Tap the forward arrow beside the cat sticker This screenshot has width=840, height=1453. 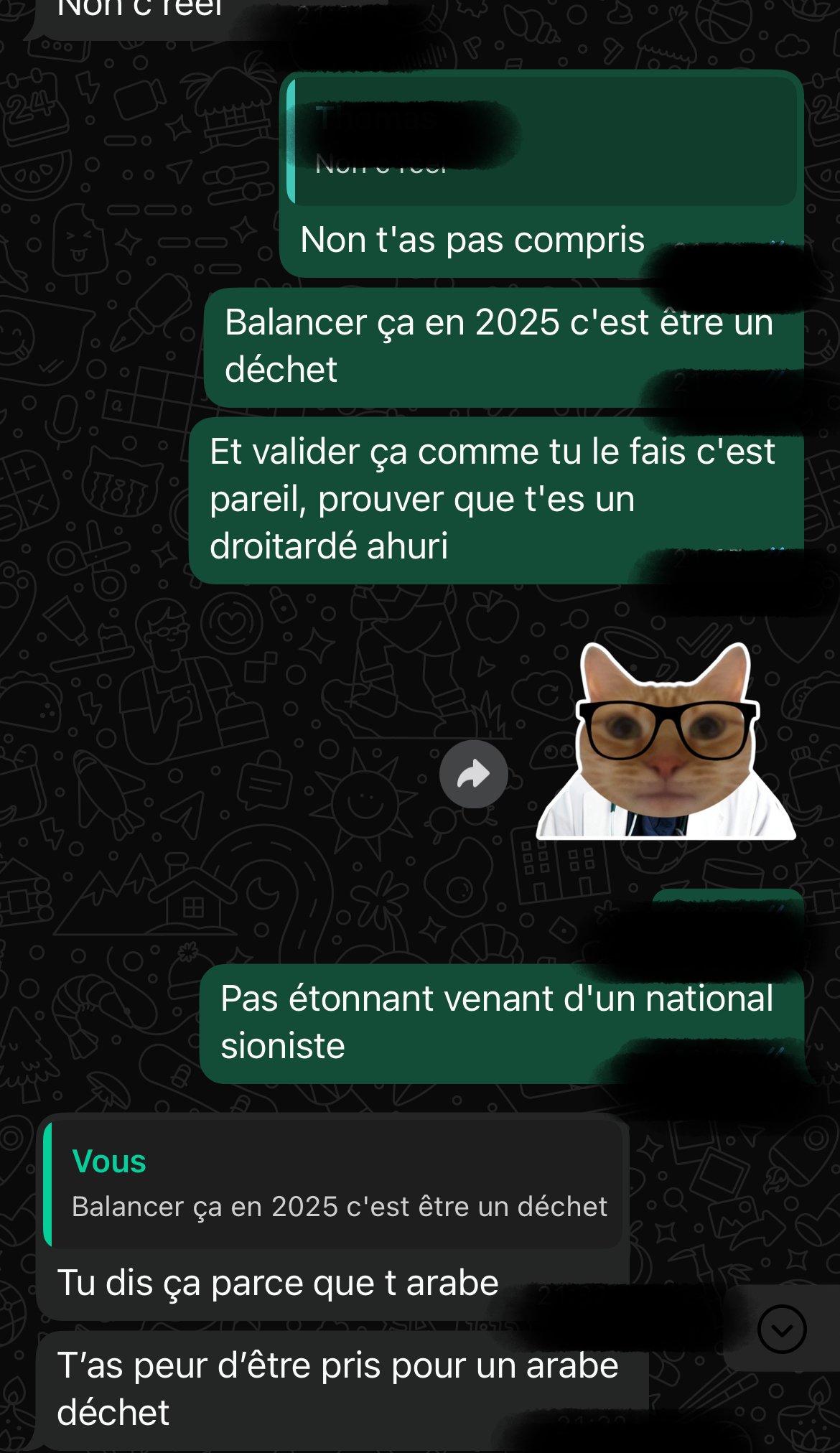click(x=474, y=775)
